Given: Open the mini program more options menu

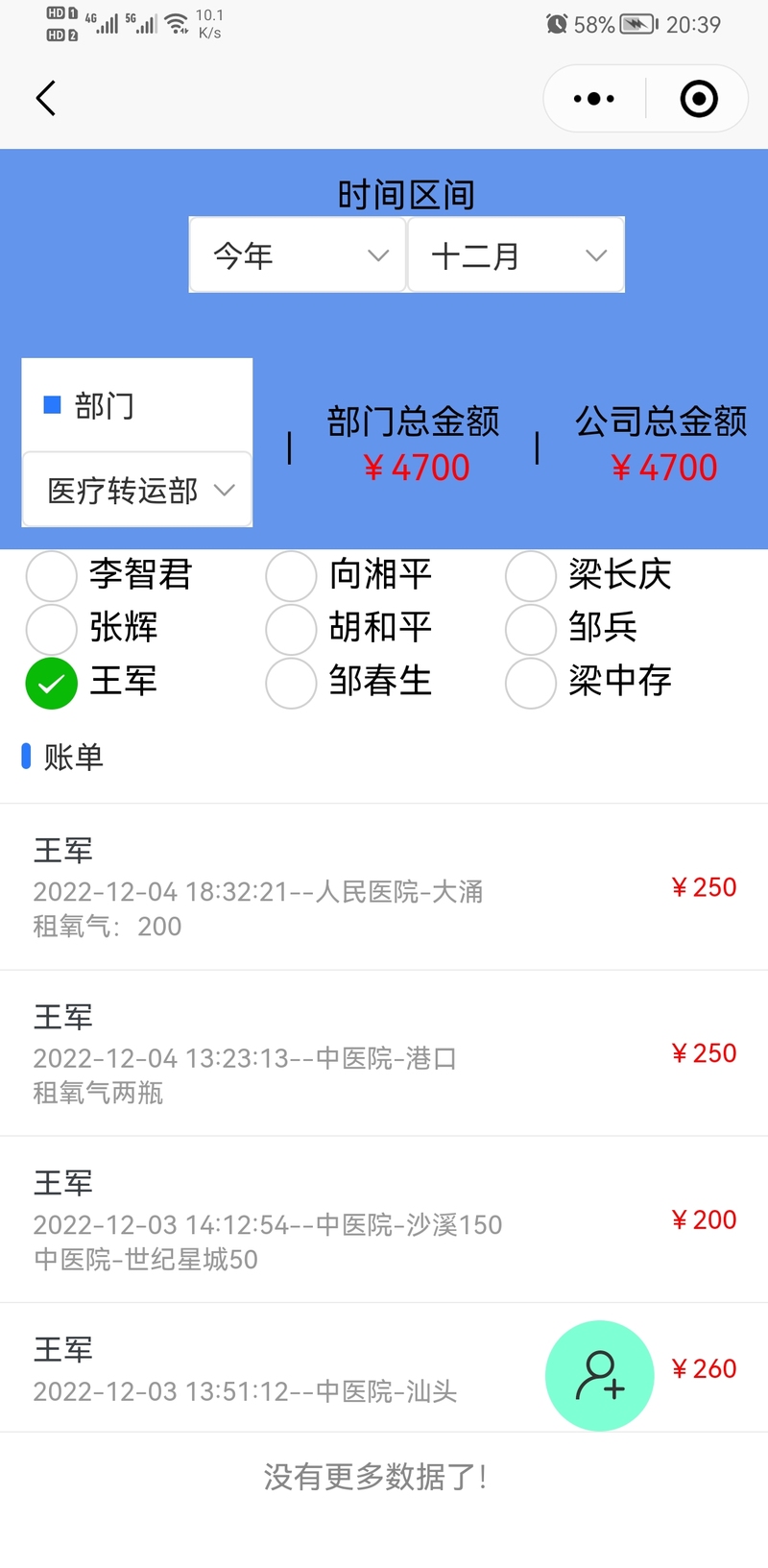Looking at the screenshot, I should point(594,98).
